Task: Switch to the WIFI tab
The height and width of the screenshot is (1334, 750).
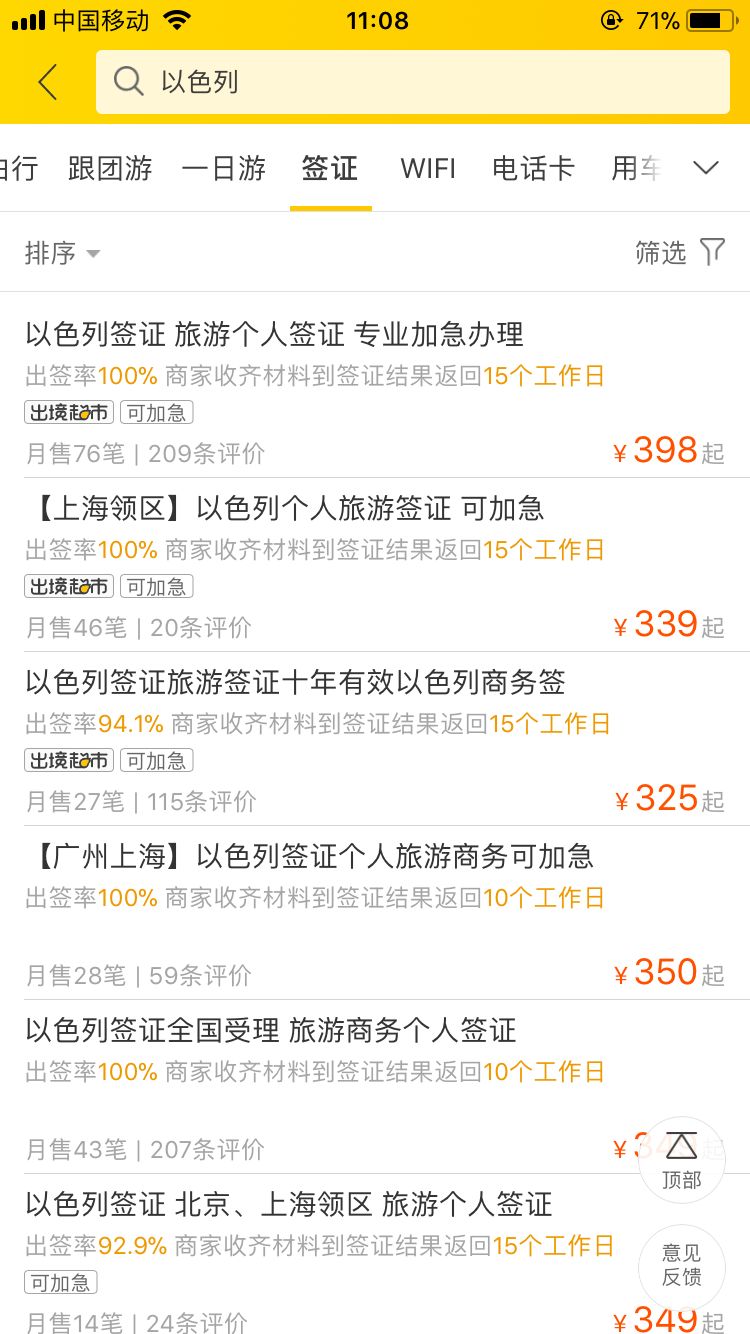Action: click(428, 169)
